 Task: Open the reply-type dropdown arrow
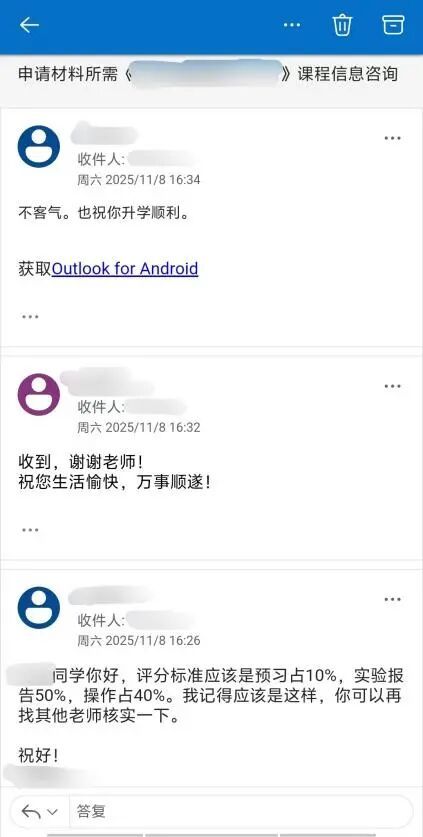coord(52,812)
